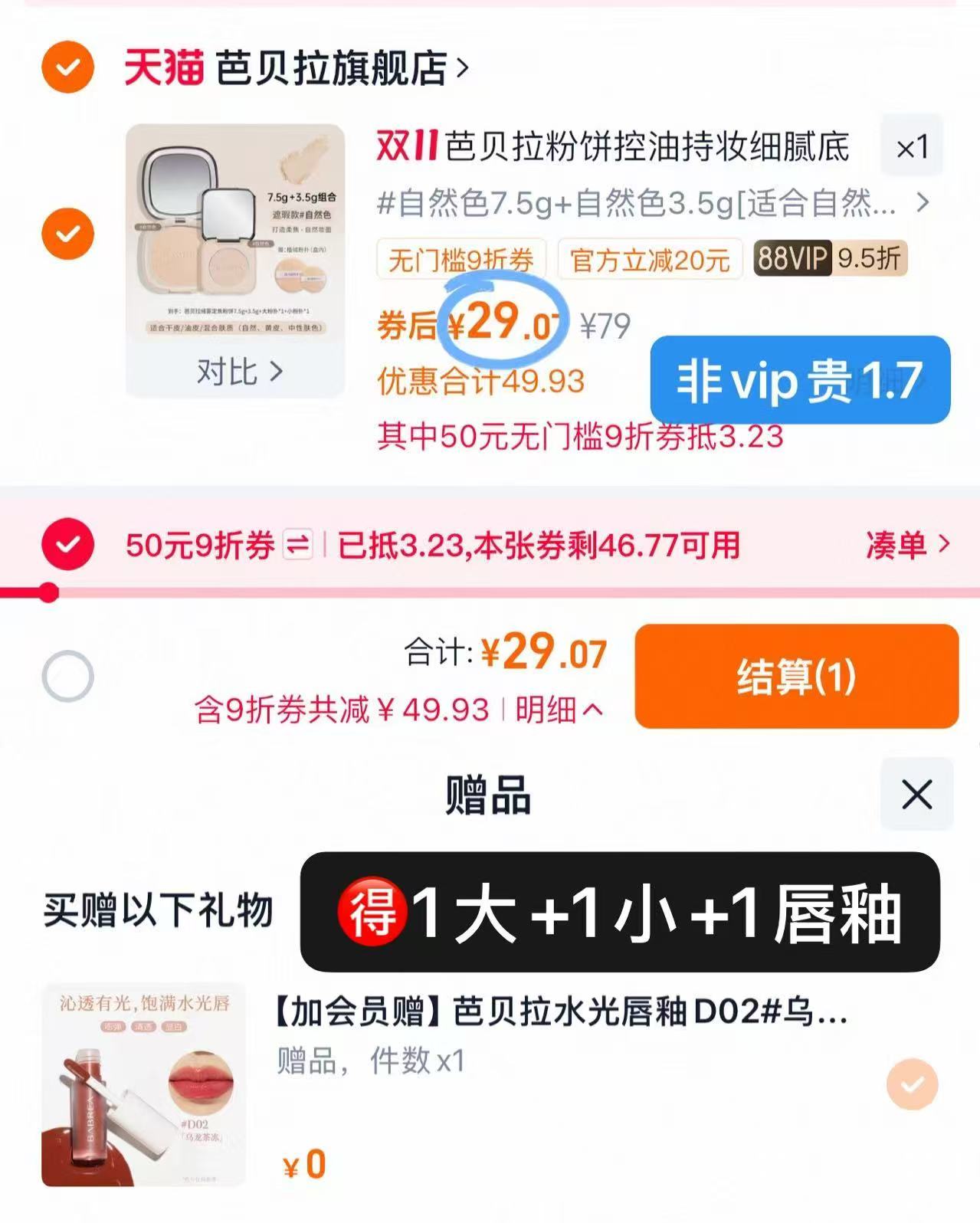The image size is (980, 1223).
Task: Click the 双11 promotion icon on product title
Action: tap(405, 147)
